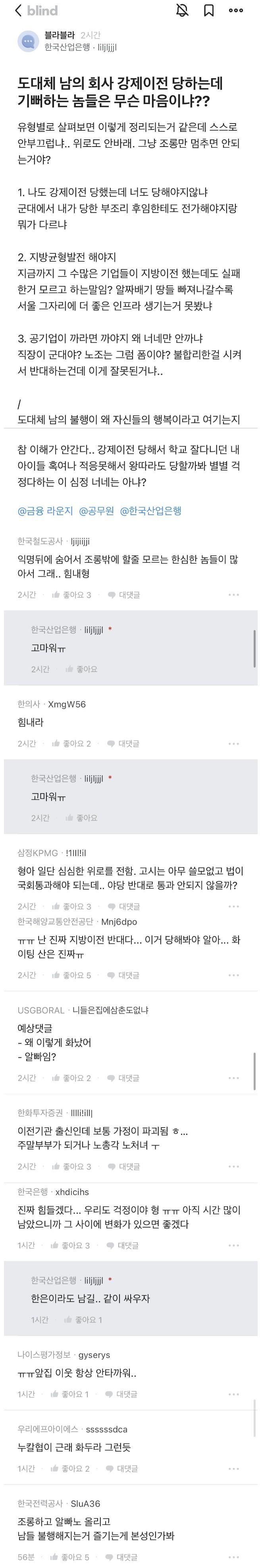260x1568 pixels.
Task: Go back from this Blind post
Action: point(18,10)
